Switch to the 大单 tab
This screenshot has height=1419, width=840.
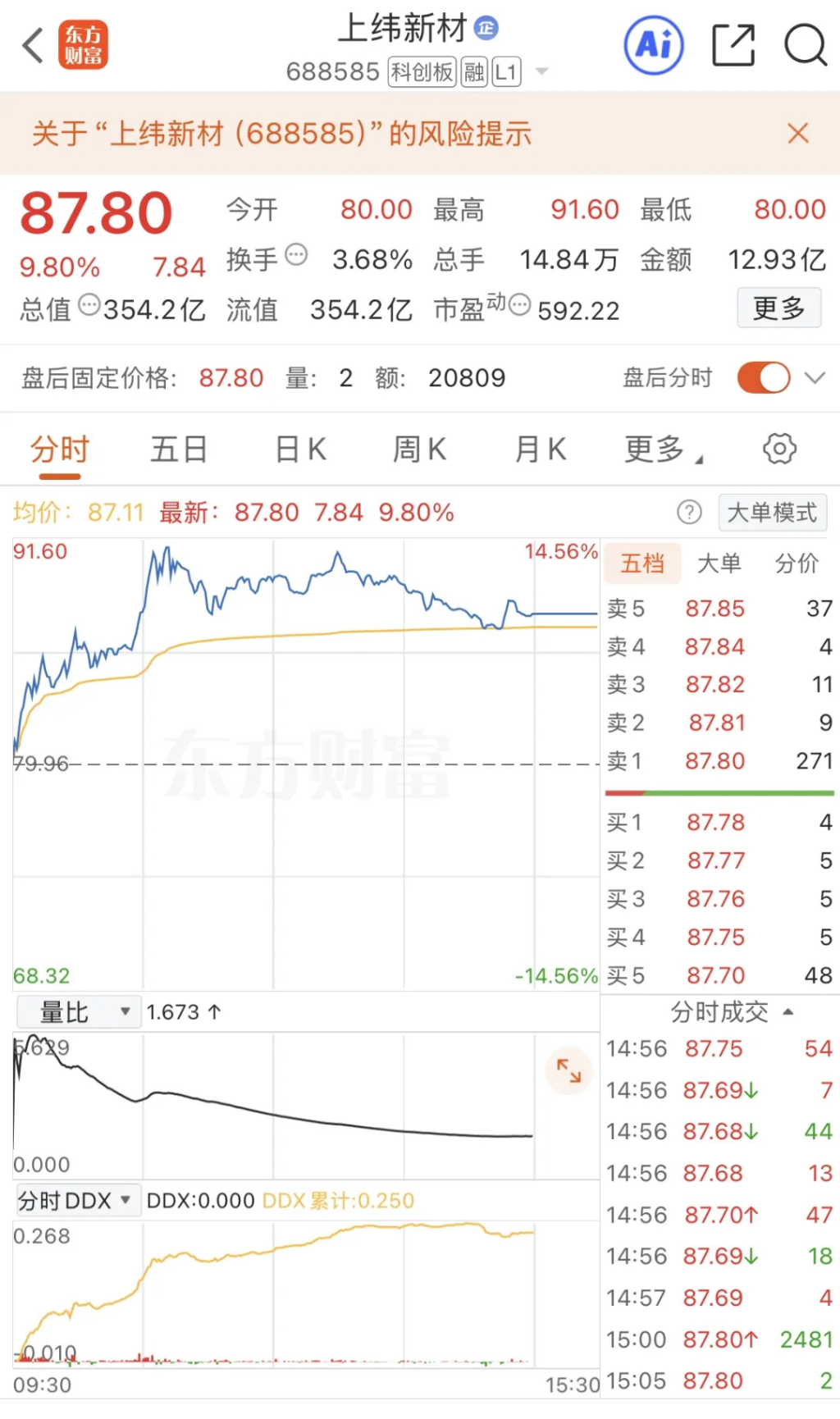[719, 563]
